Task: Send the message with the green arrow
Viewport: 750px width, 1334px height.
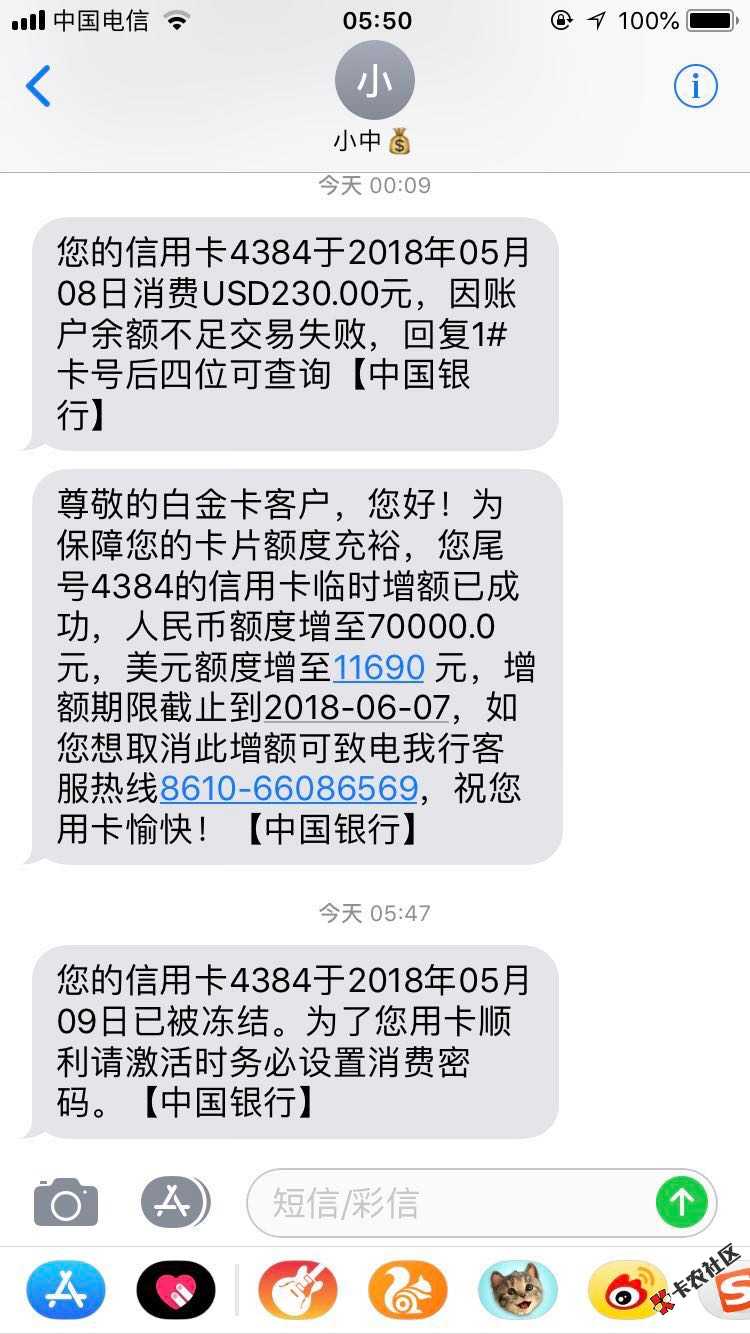Action: [681, 1202]
